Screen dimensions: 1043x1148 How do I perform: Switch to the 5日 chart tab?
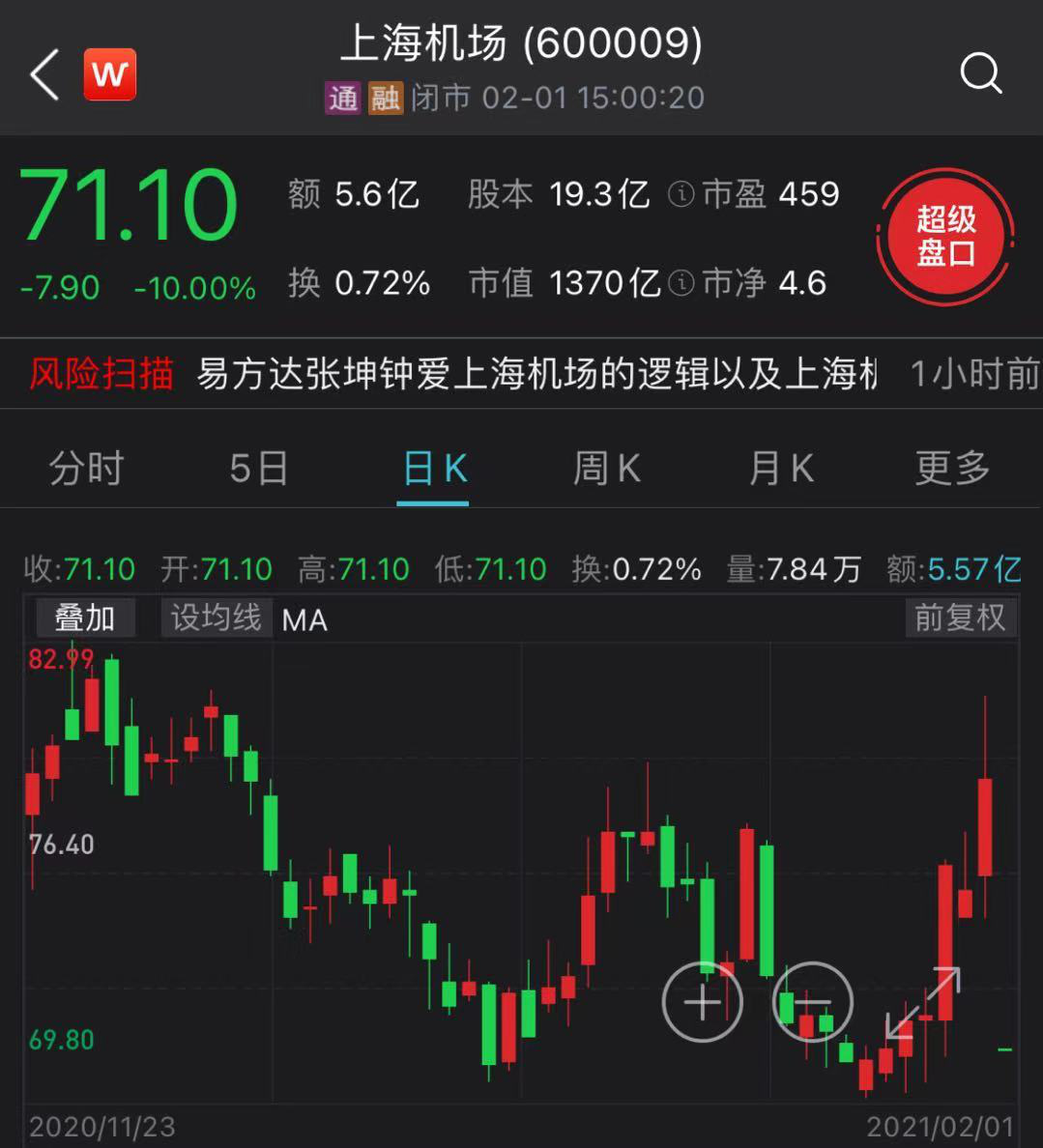pyautogui.click(x=259, y=469)
